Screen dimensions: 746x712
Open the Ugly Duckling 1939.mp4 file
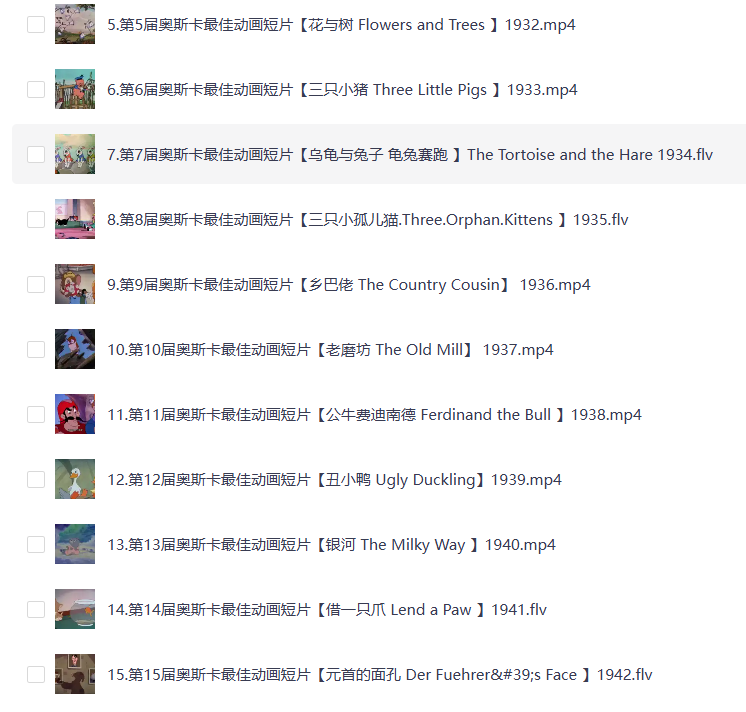click(x=334, y=480)
